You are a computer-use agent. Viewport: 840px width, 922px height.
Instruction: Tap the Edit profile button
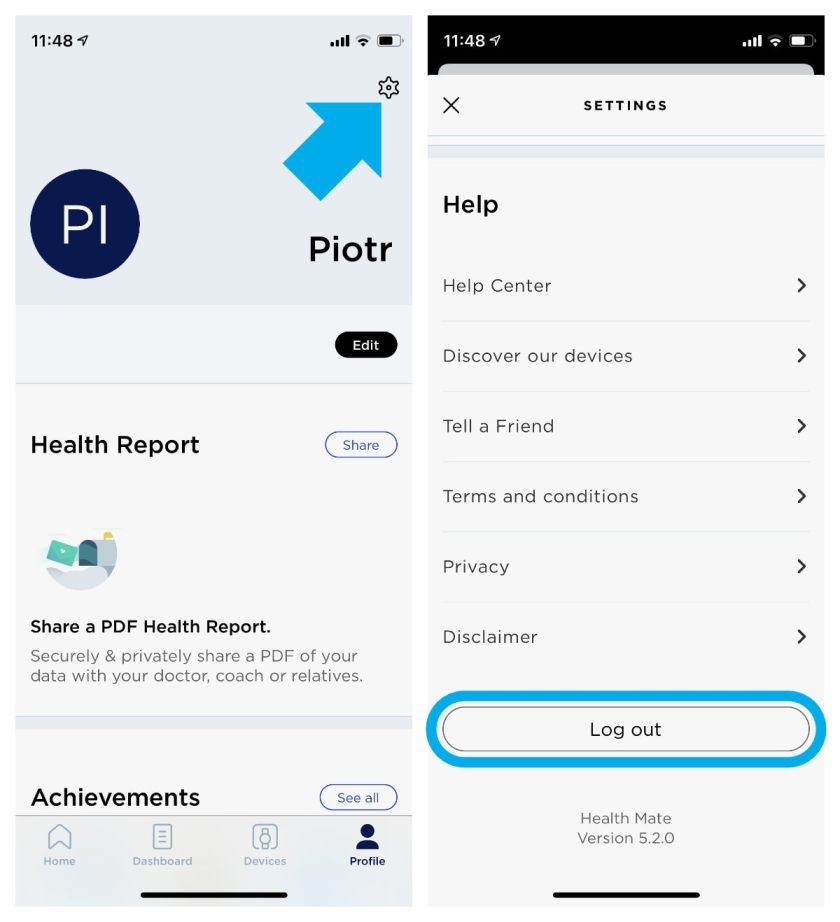pyautogui.click(x=365, y=345)
